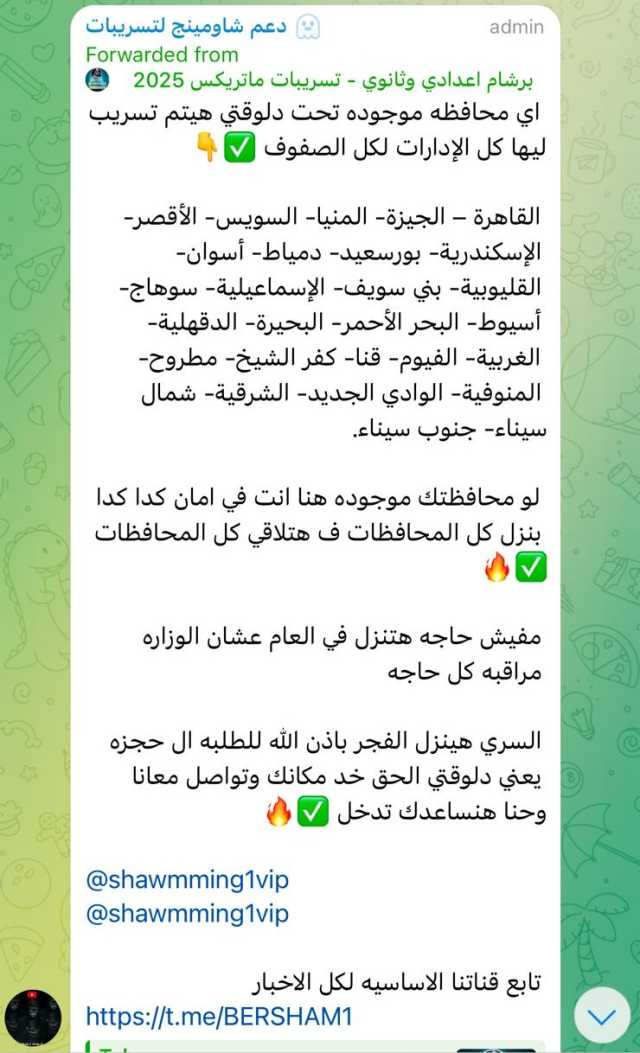Open the sender avatar beside the message
640x1053 pixels.
(33, 1018)
